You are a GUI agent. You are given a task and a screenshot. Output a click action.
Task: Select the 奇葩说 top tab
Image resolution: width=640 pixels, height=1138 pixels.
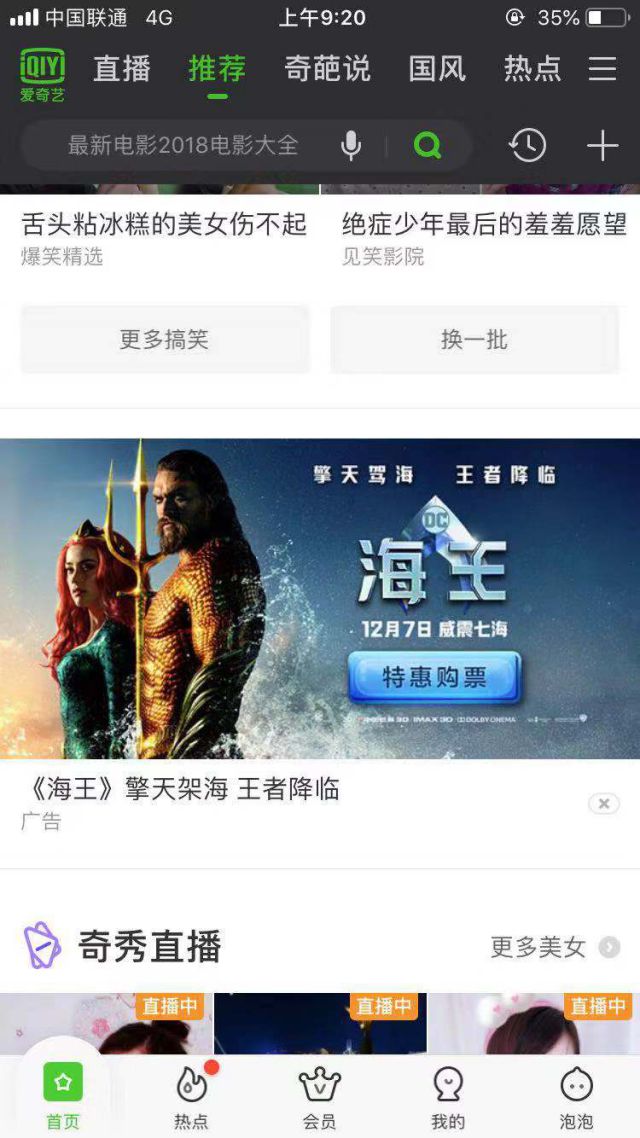(x=327, y=68)
